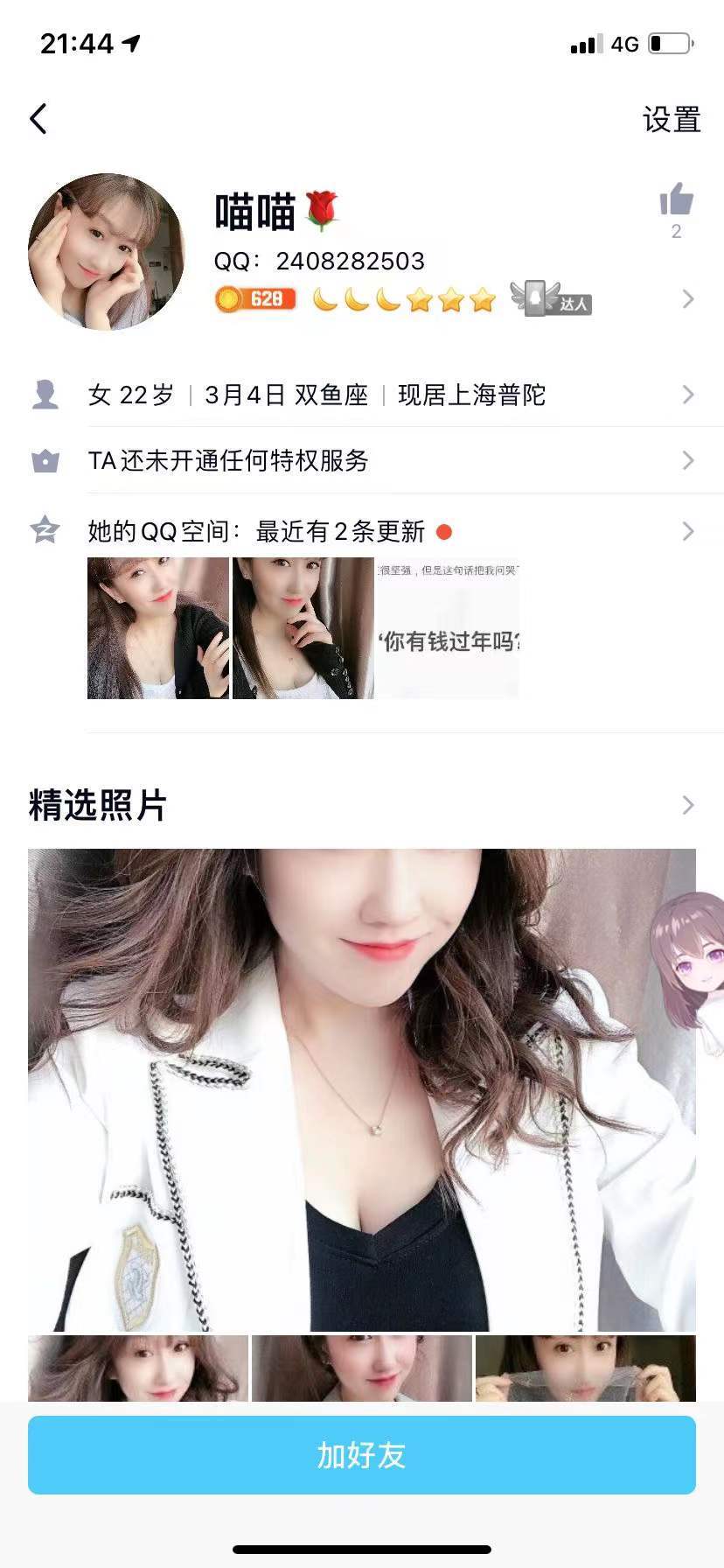This screenshot has width=724, height=1568.
Task: Go back using the top-left arrow
Action: (38, 119)
